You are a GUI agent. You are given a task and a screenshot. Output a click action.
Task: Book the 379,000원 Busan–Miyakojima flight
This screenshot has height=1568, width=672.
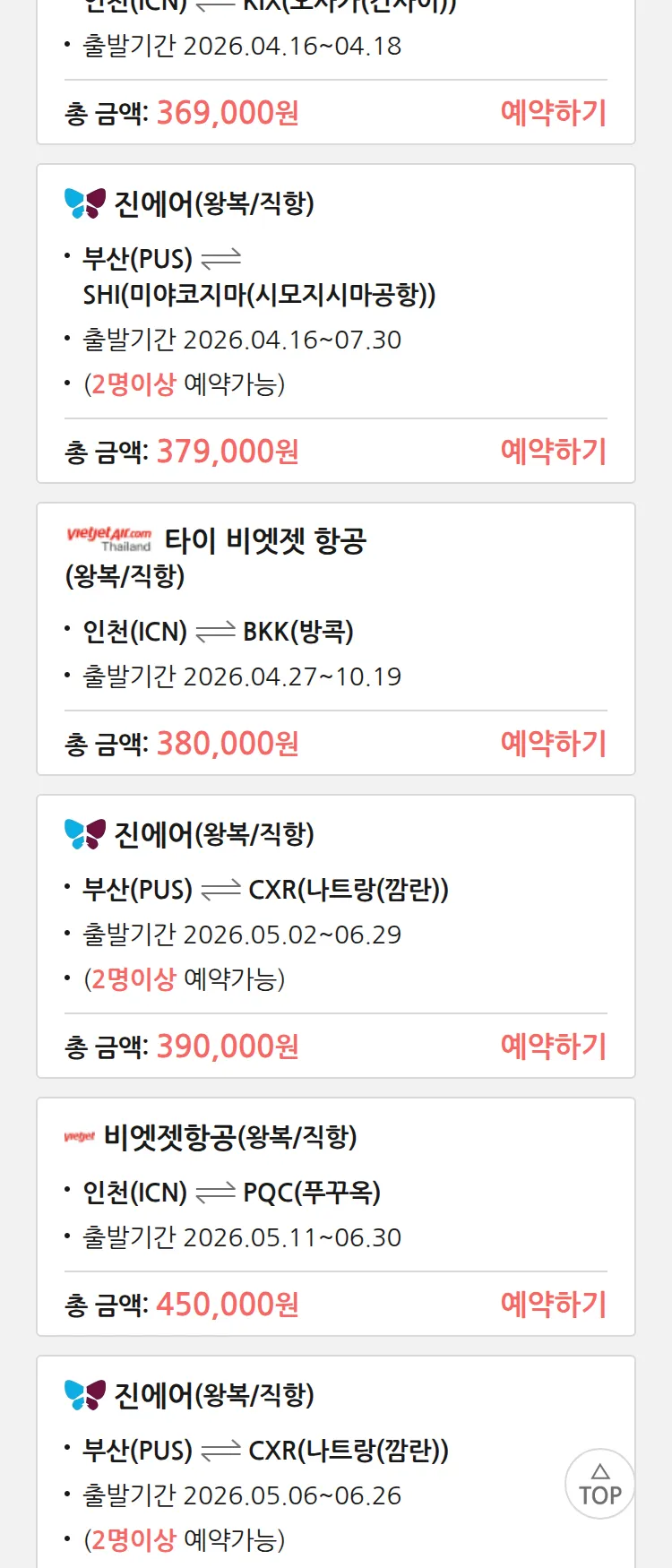click(553, 452)
